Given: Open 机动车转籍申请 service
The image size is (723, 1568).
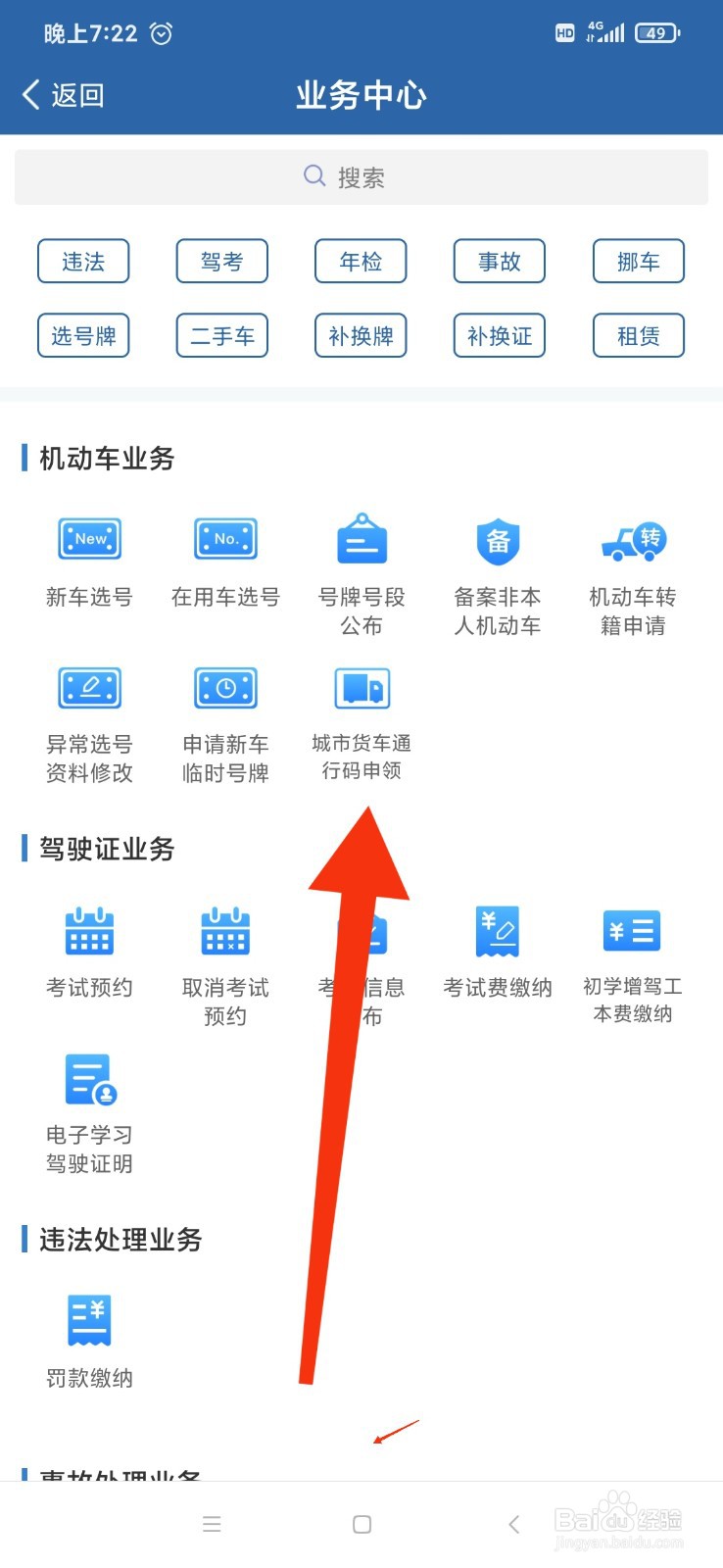Looking at the screenshot, I should tap(633, 568).
